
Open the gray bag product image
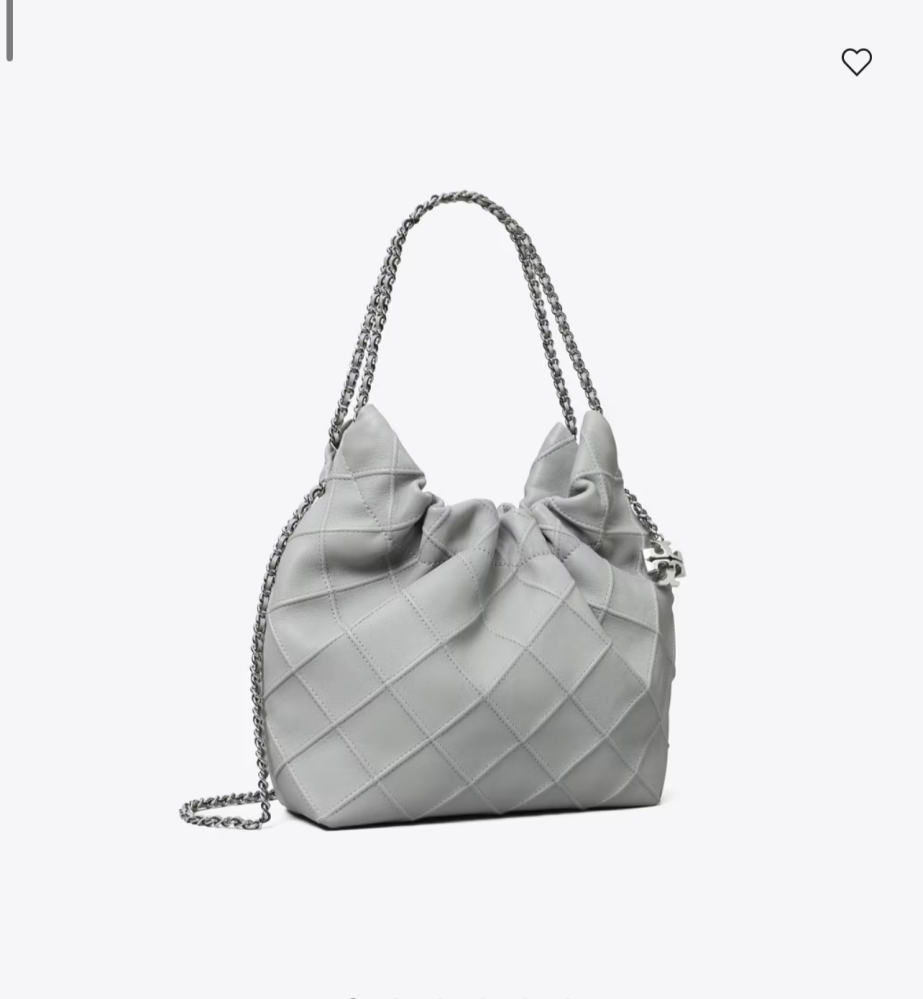coord(461,620)
